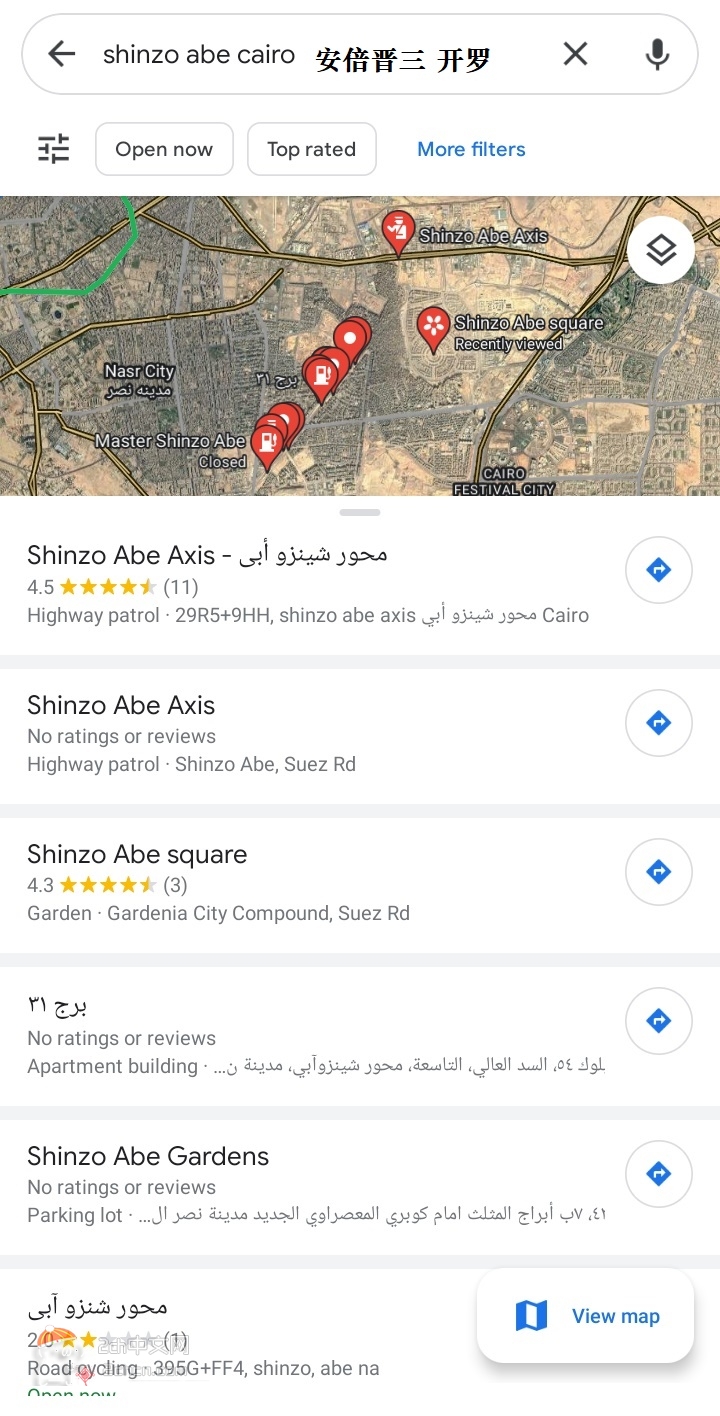Open the Shinzo Abe square garden result
This screenshot has width=720, height=1416.
click(300, 883)
